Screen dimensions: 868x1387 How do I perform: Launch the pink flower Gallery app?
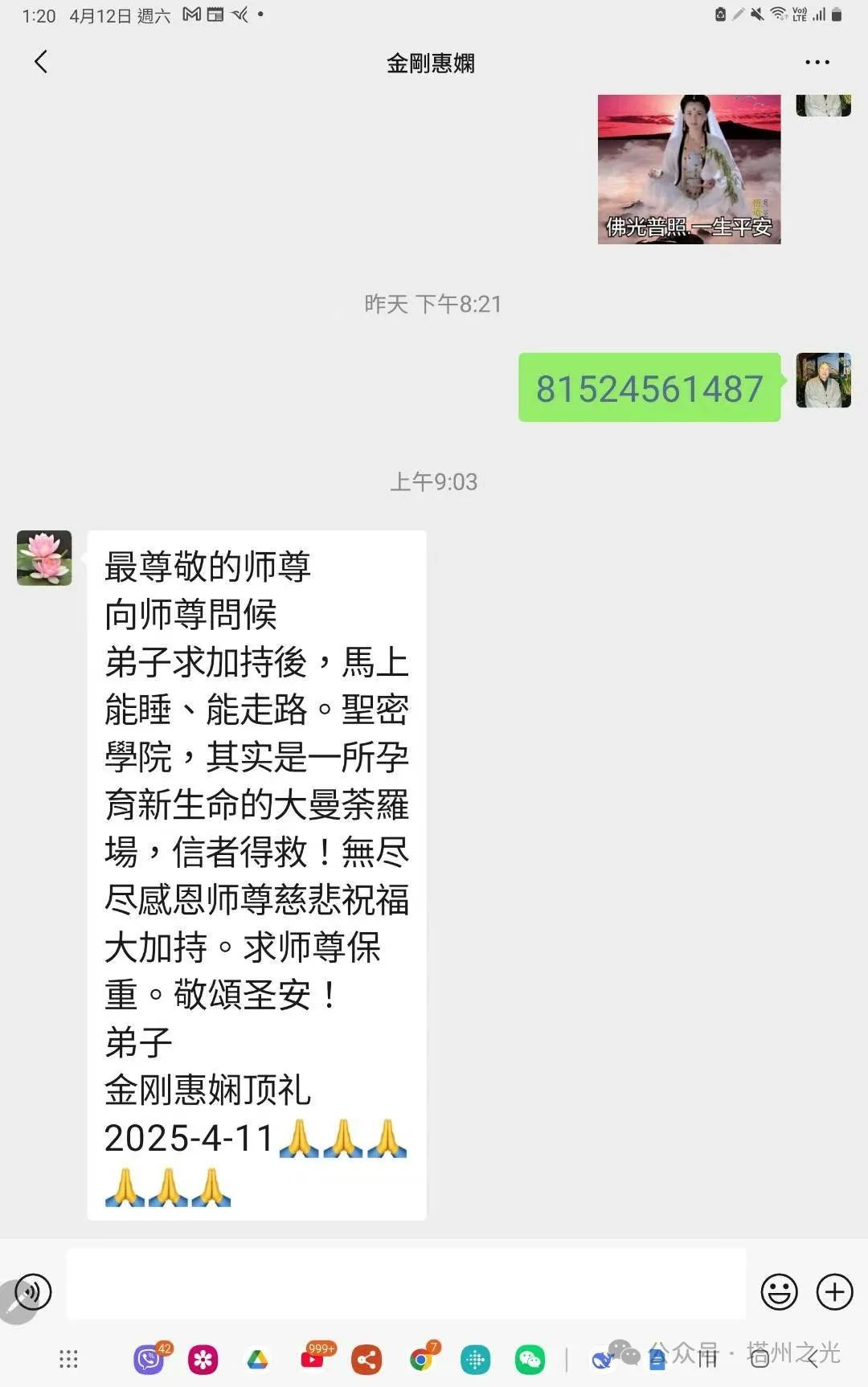[203, 1360]
